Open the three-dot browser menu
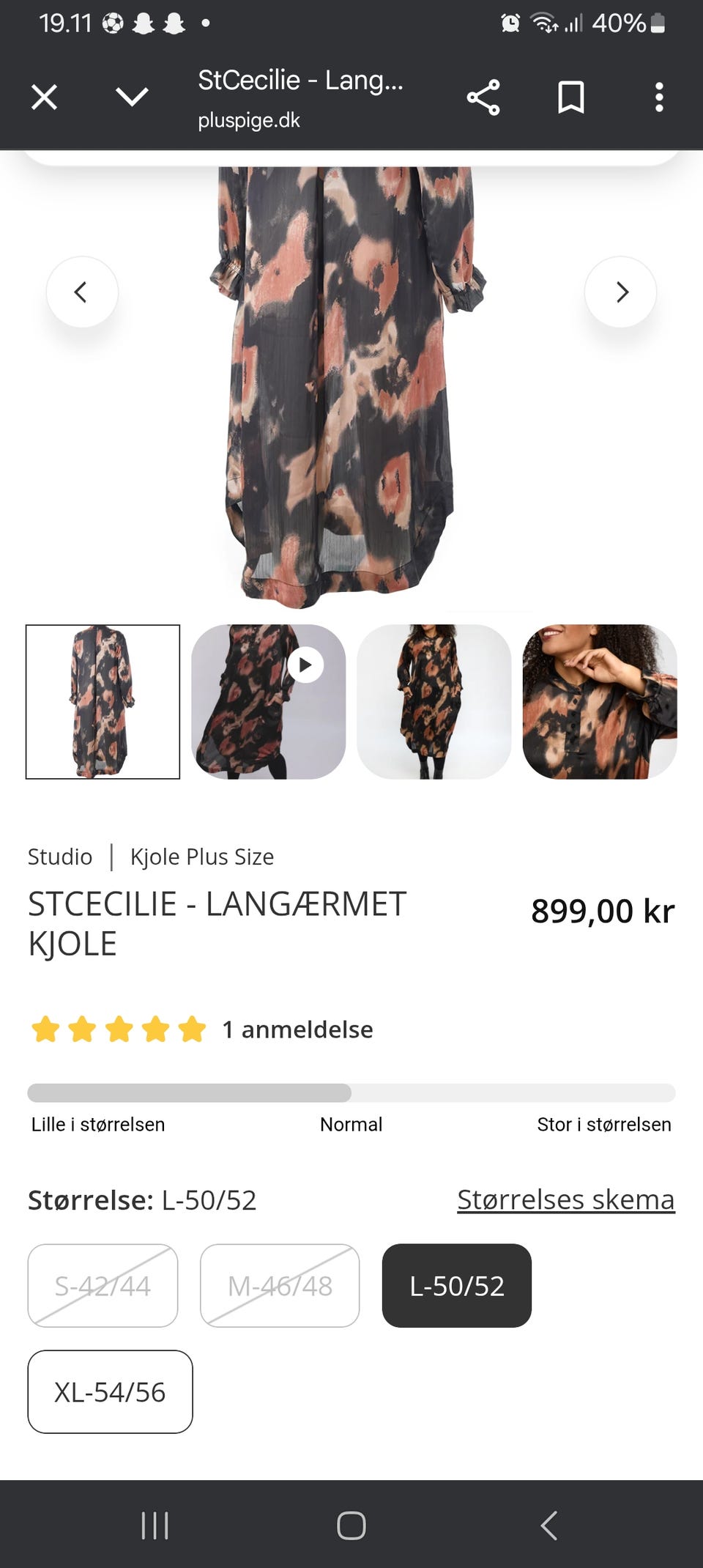 (x=658, y=97)
